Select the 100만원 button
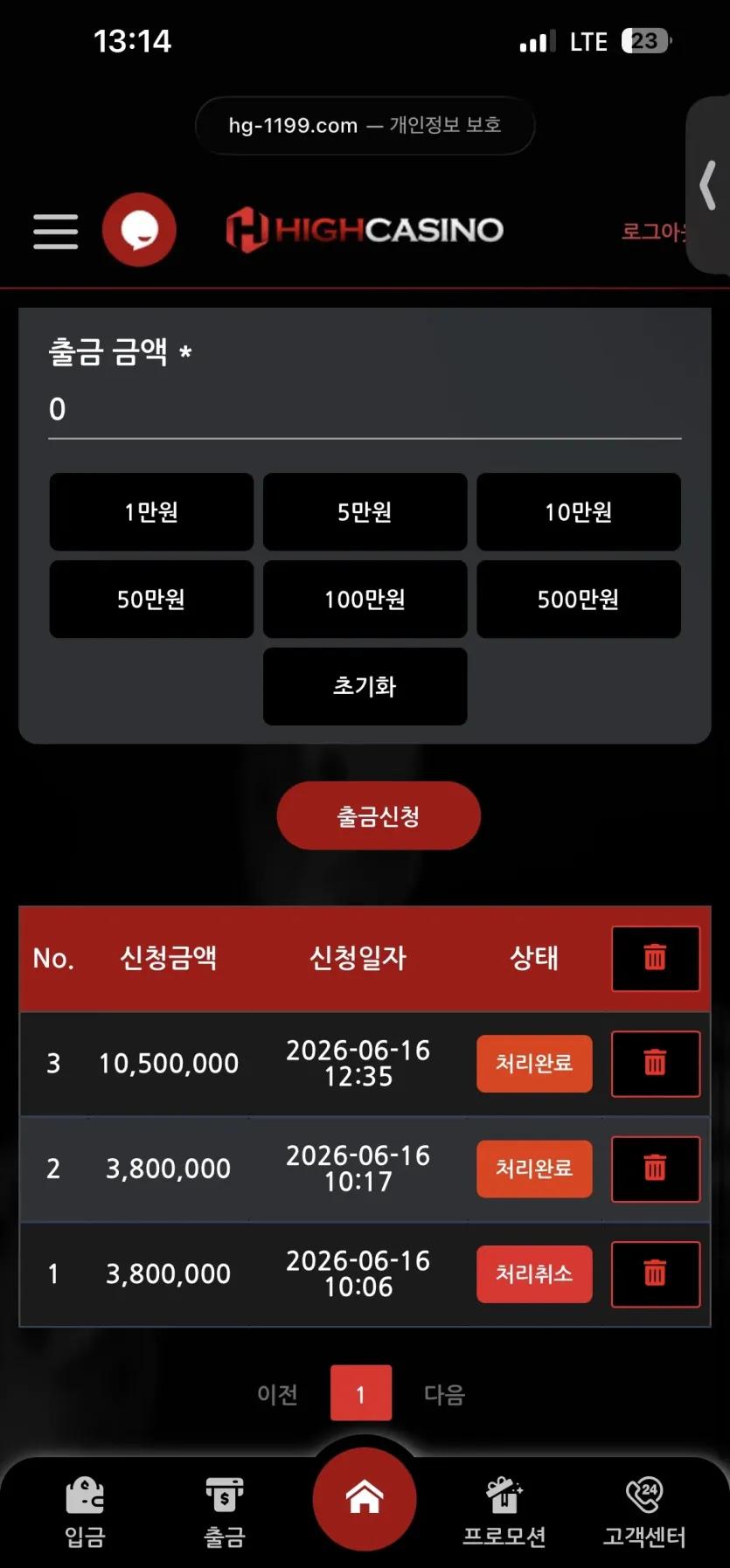Image resolution: width=730 pixels, height=1568 pixels. [x=365, y=600]
